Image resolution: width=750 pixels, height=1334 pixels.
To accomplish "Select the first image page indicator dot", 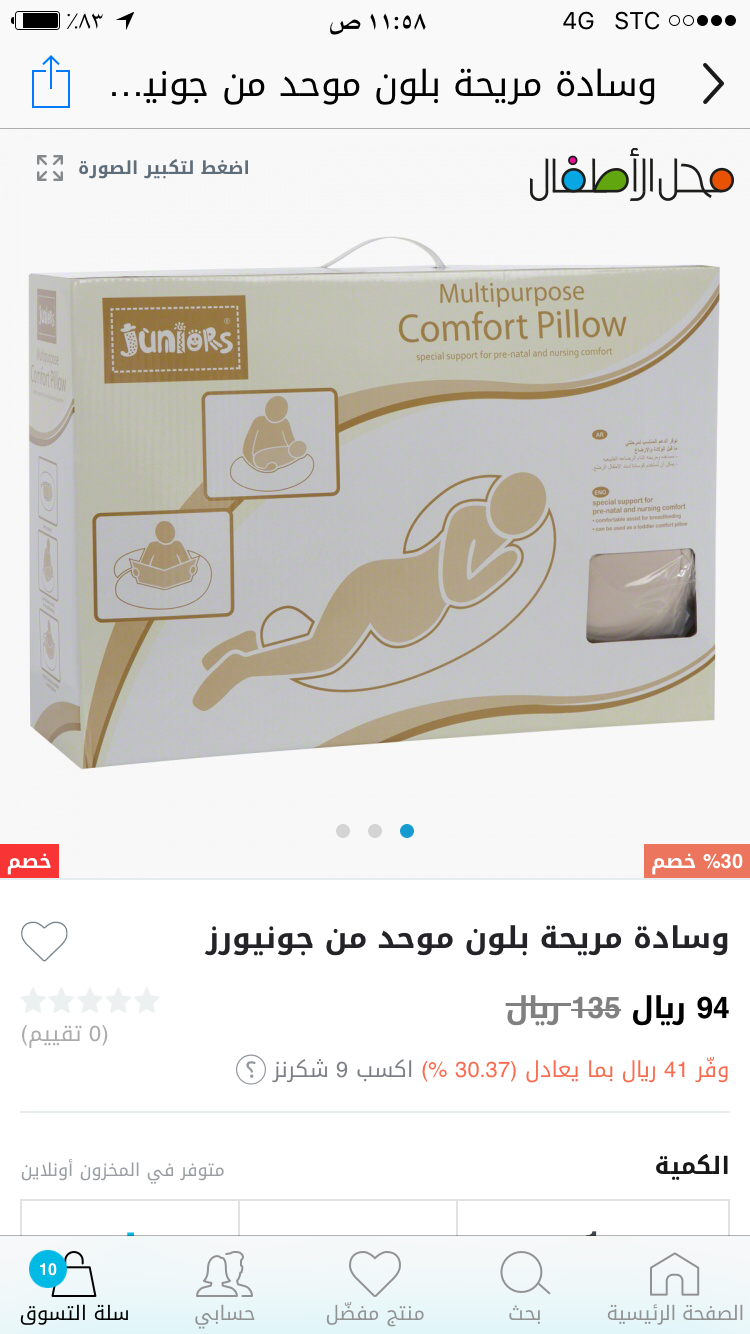I will [343, 830].
